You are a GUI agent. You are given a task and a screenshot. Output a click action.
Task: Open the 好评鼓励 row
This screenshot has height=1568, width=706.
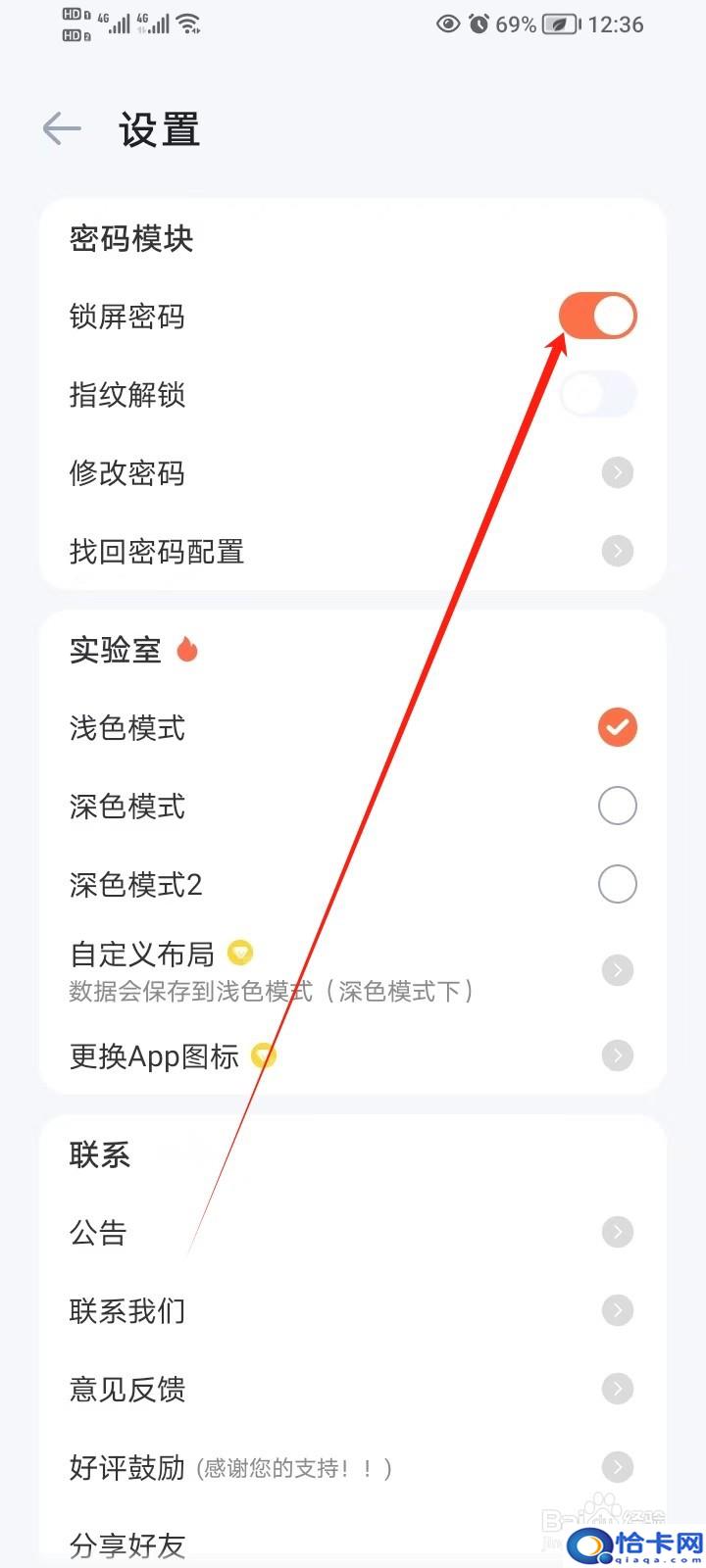pyautogui.click(x=353, y=1467)
